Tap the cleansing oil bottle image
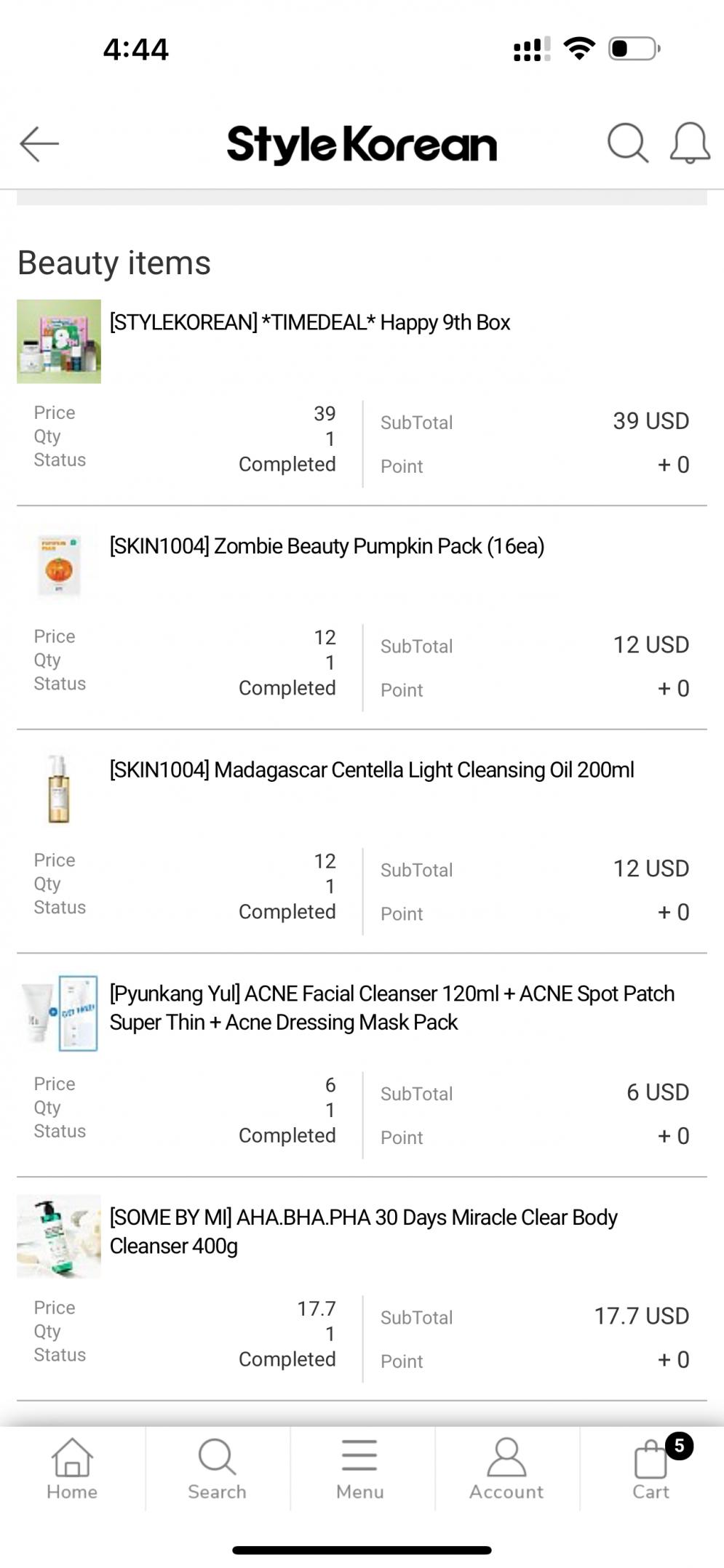 pos(59,789)
